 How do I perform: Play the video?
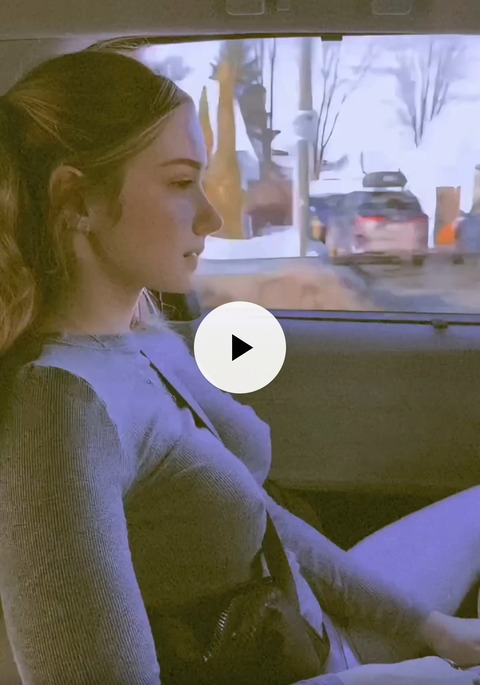[x=240, y=347]
